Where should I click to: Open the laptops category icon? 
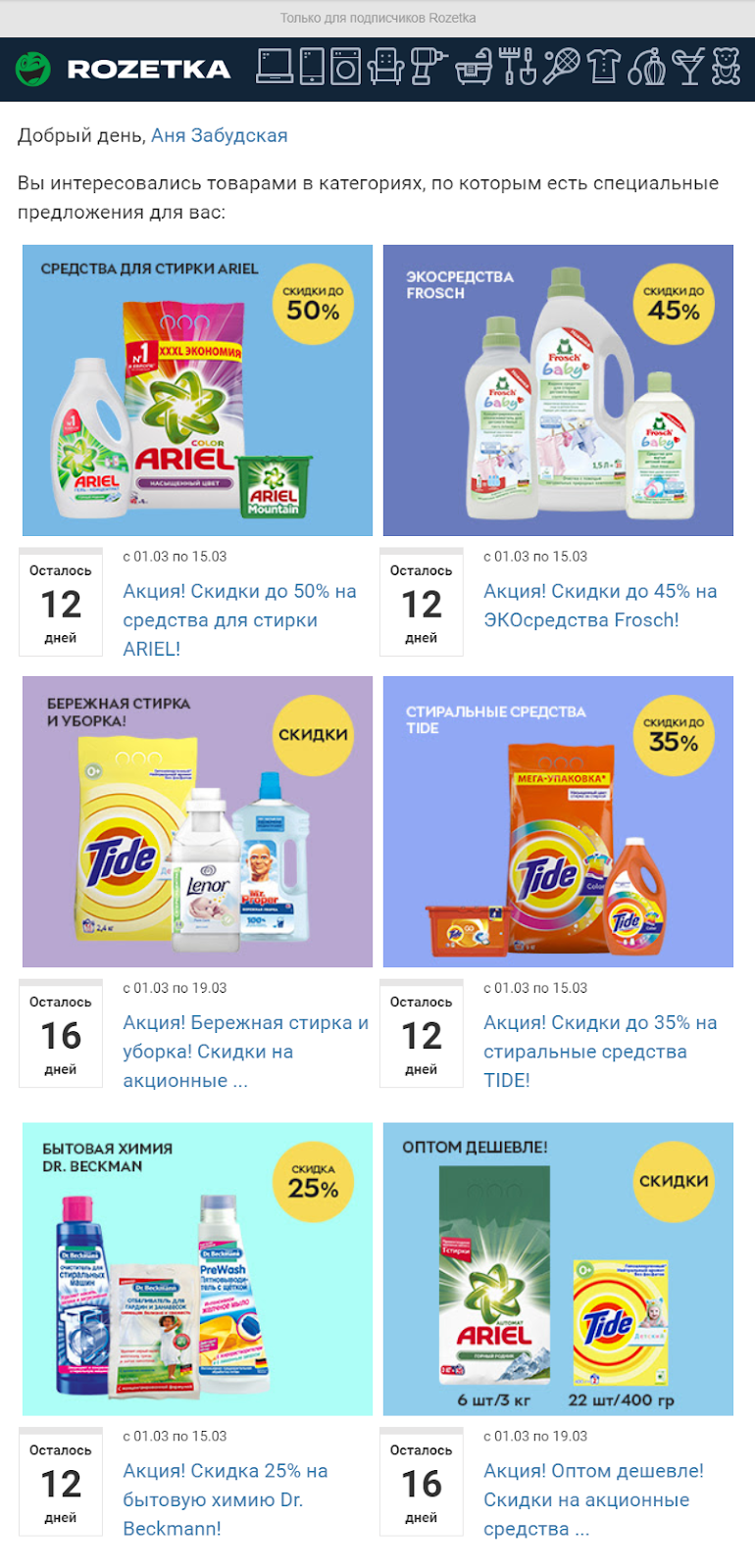coord(276,67)
